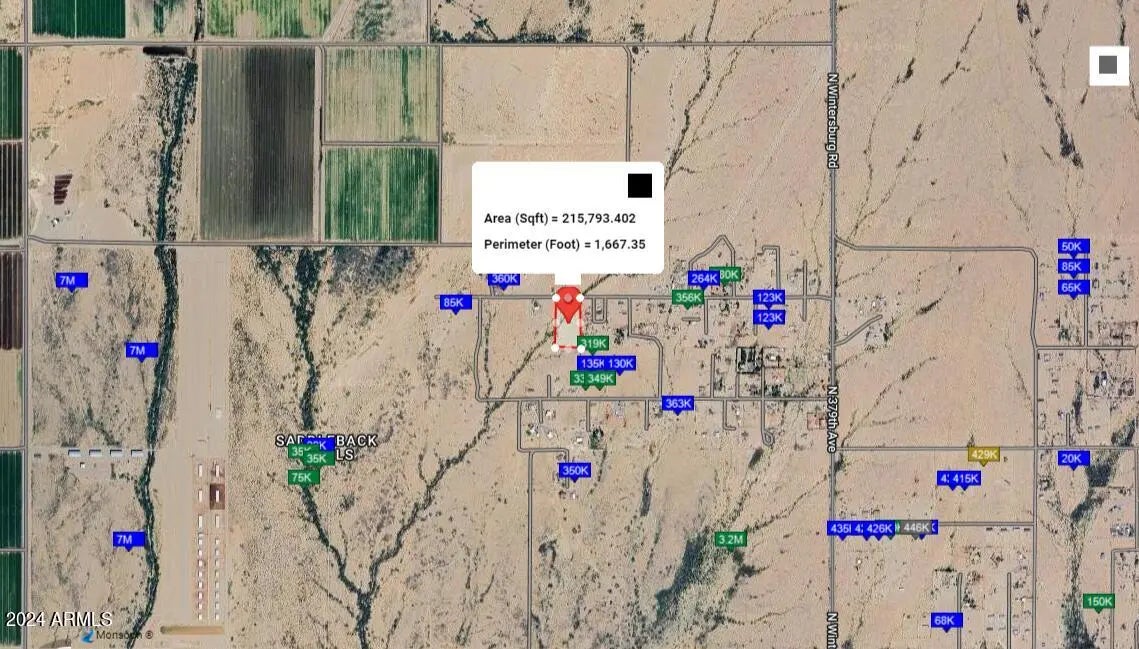Tap the 150K listing marker

[x=1099, y=602]
